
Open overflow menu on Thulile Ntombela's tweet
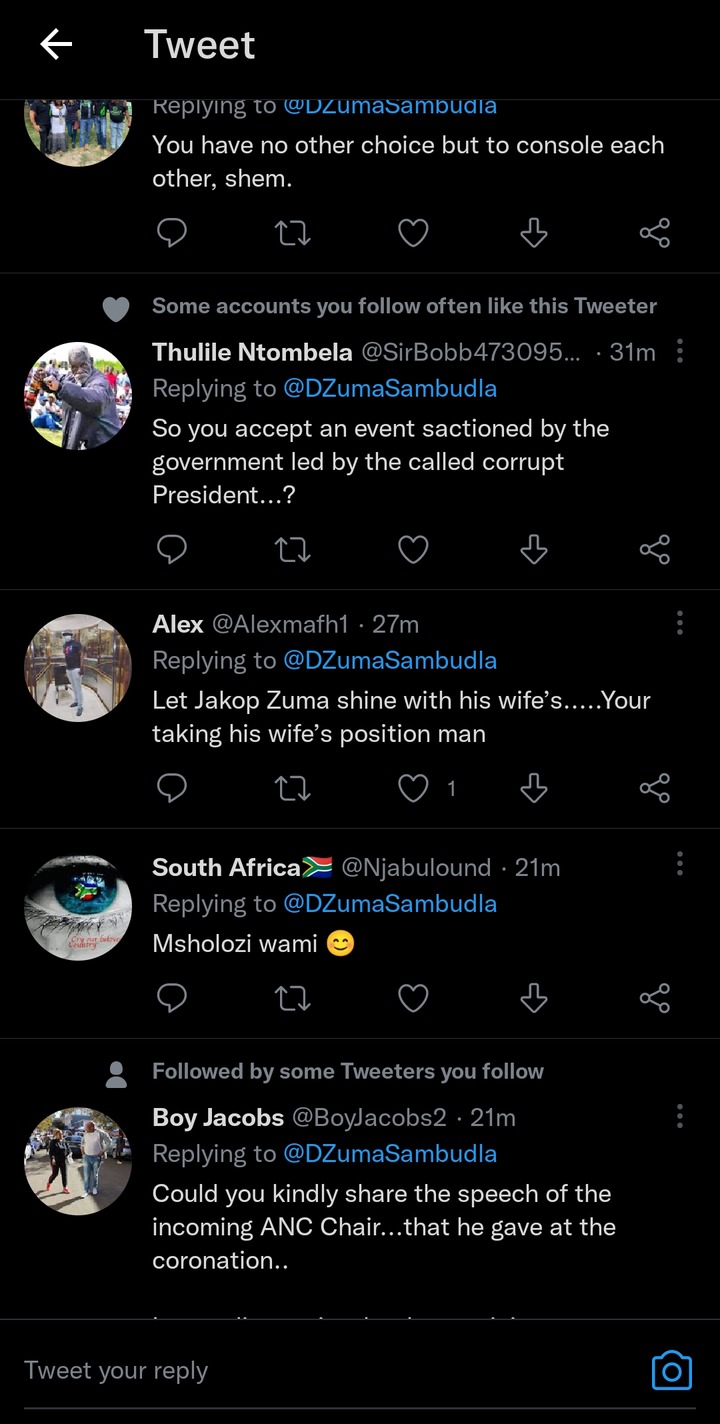click(680, 351)
